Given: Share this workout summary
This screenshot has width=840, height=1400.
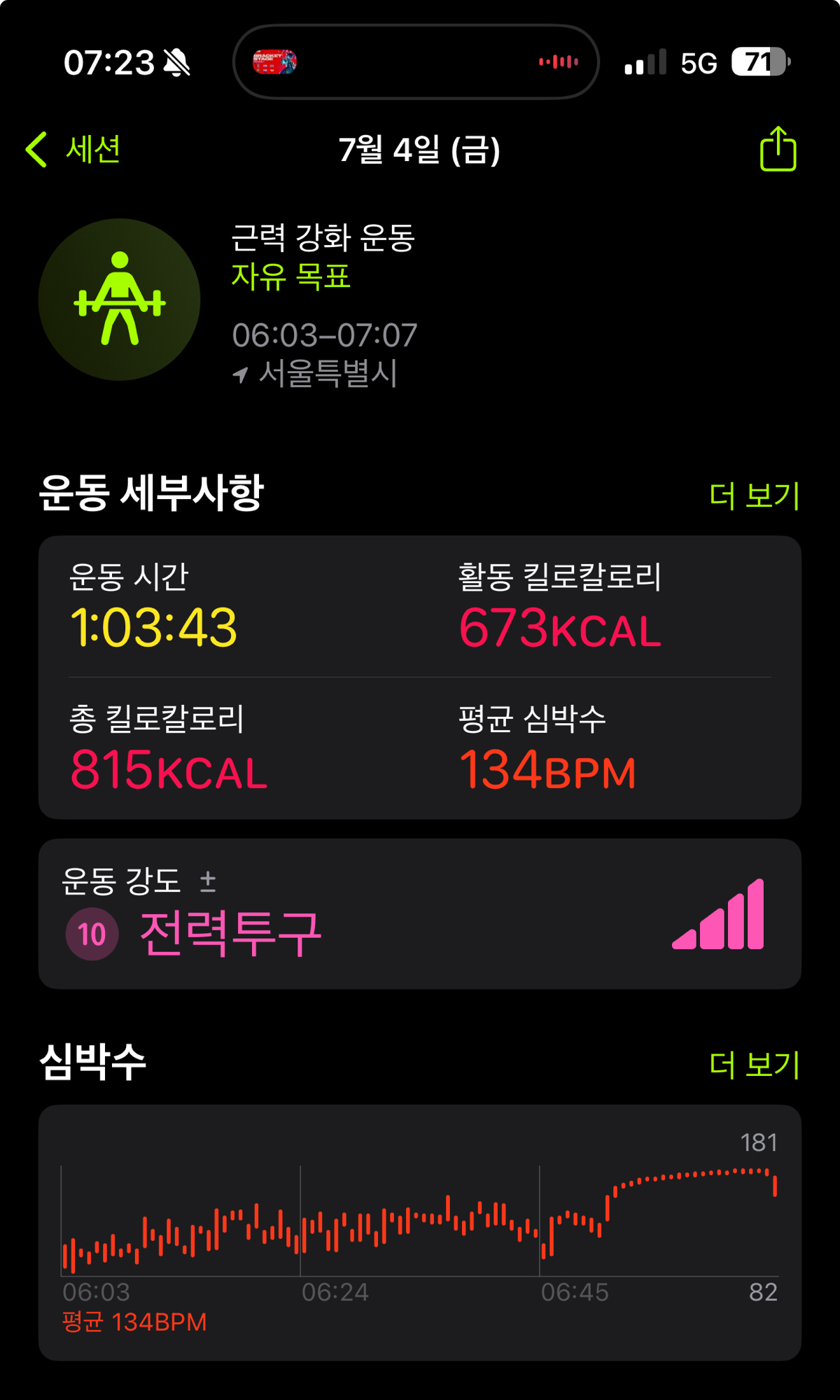Looking at the screenshot, I should click(778, 148).
